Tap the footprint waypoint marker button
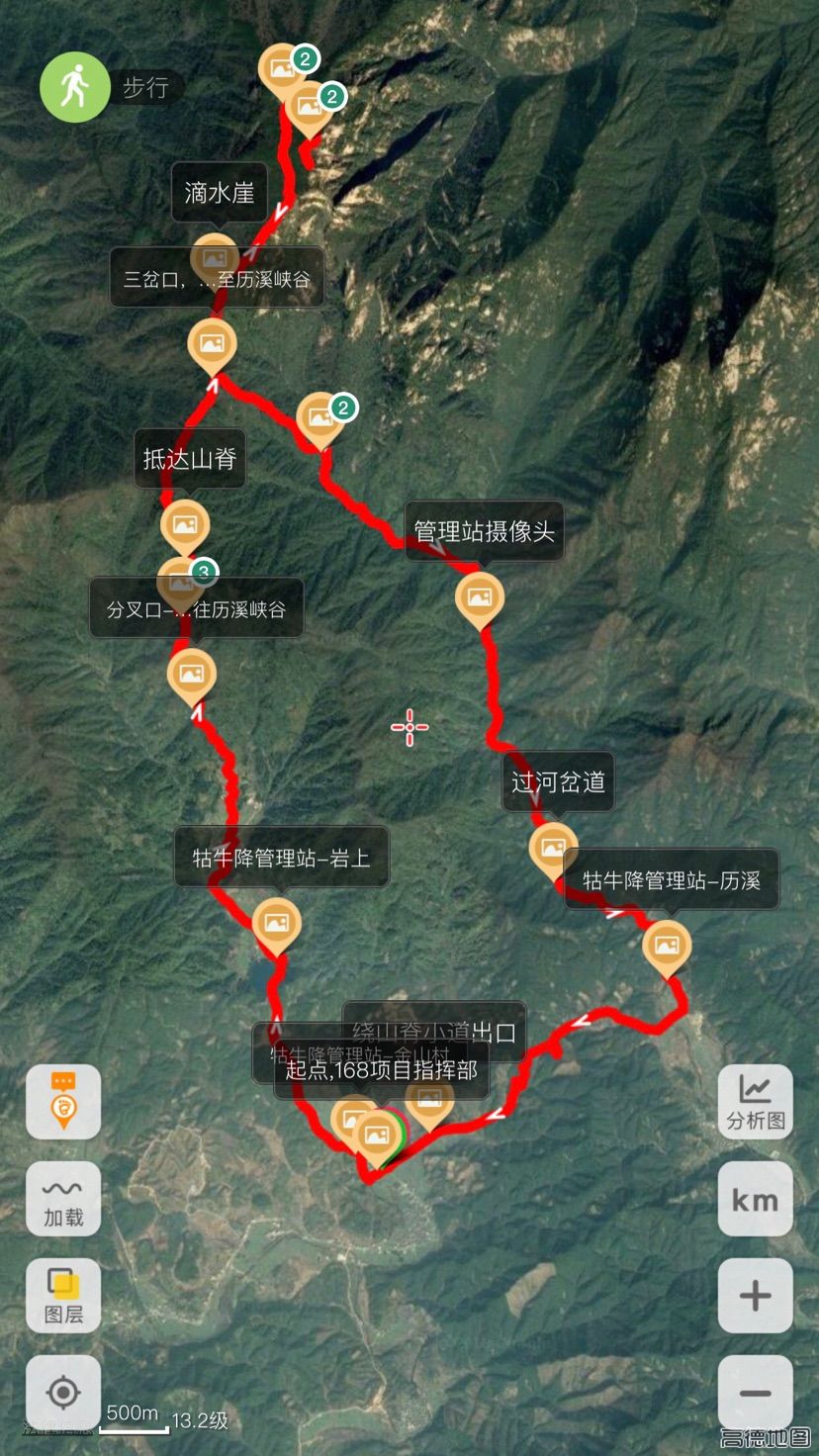The width and height of the screenshot is (819, 1456). click(x=63, y=1101)
